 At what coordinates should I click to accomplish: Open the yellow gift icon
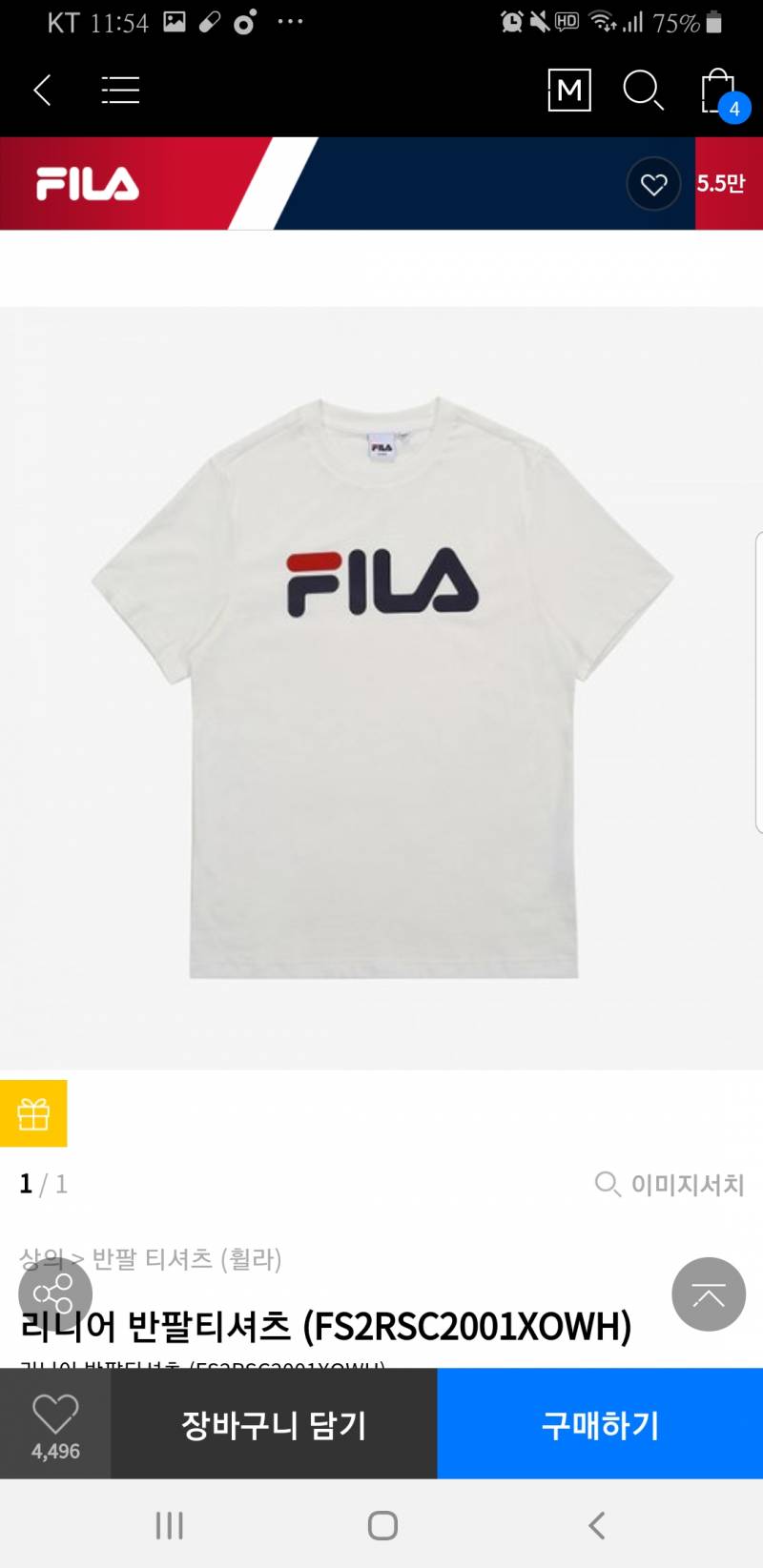coord(33,1113)
